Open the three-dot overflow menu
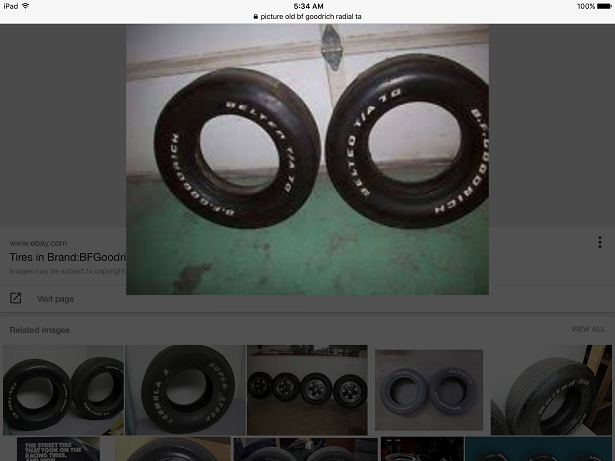 599,243
